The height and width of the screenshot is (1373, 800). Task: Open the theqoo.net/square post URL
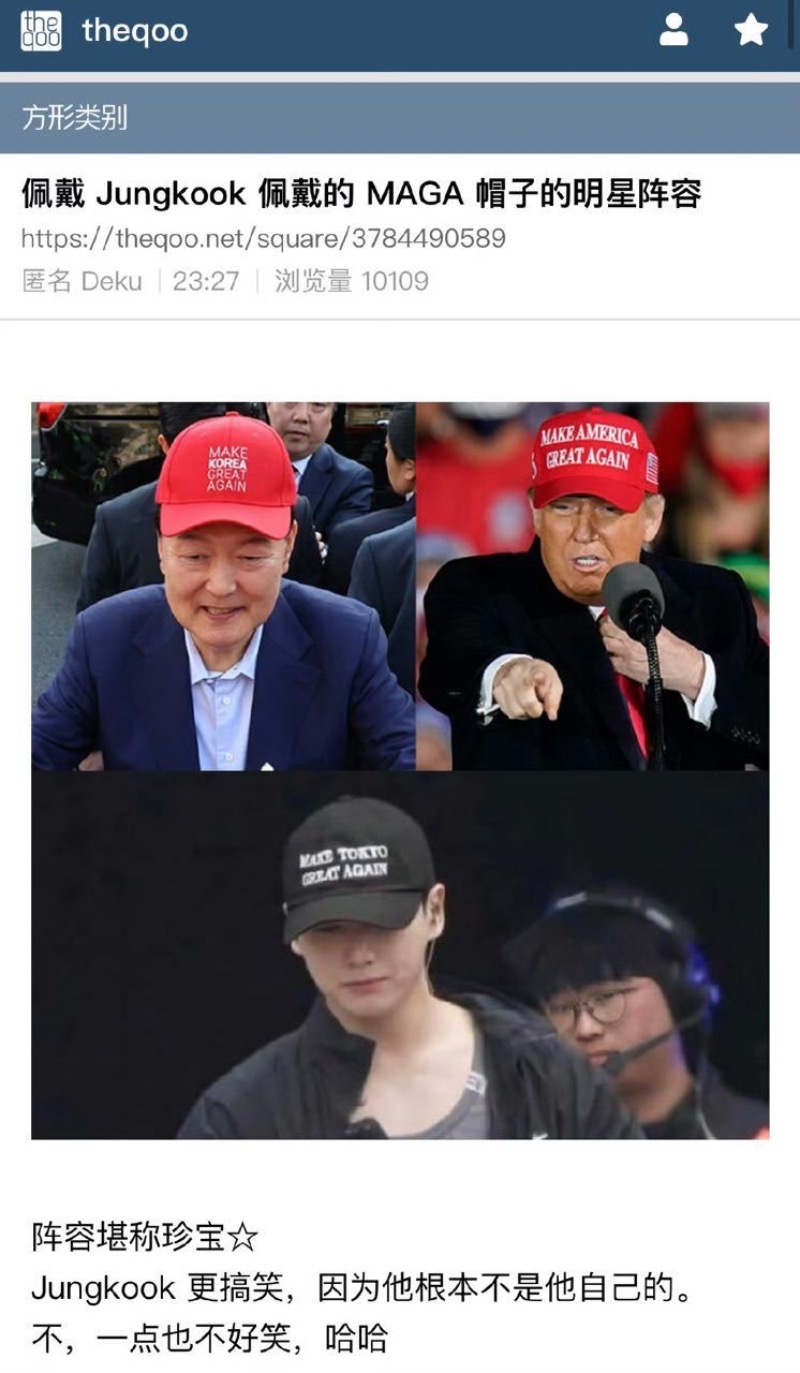pos(263,238)
